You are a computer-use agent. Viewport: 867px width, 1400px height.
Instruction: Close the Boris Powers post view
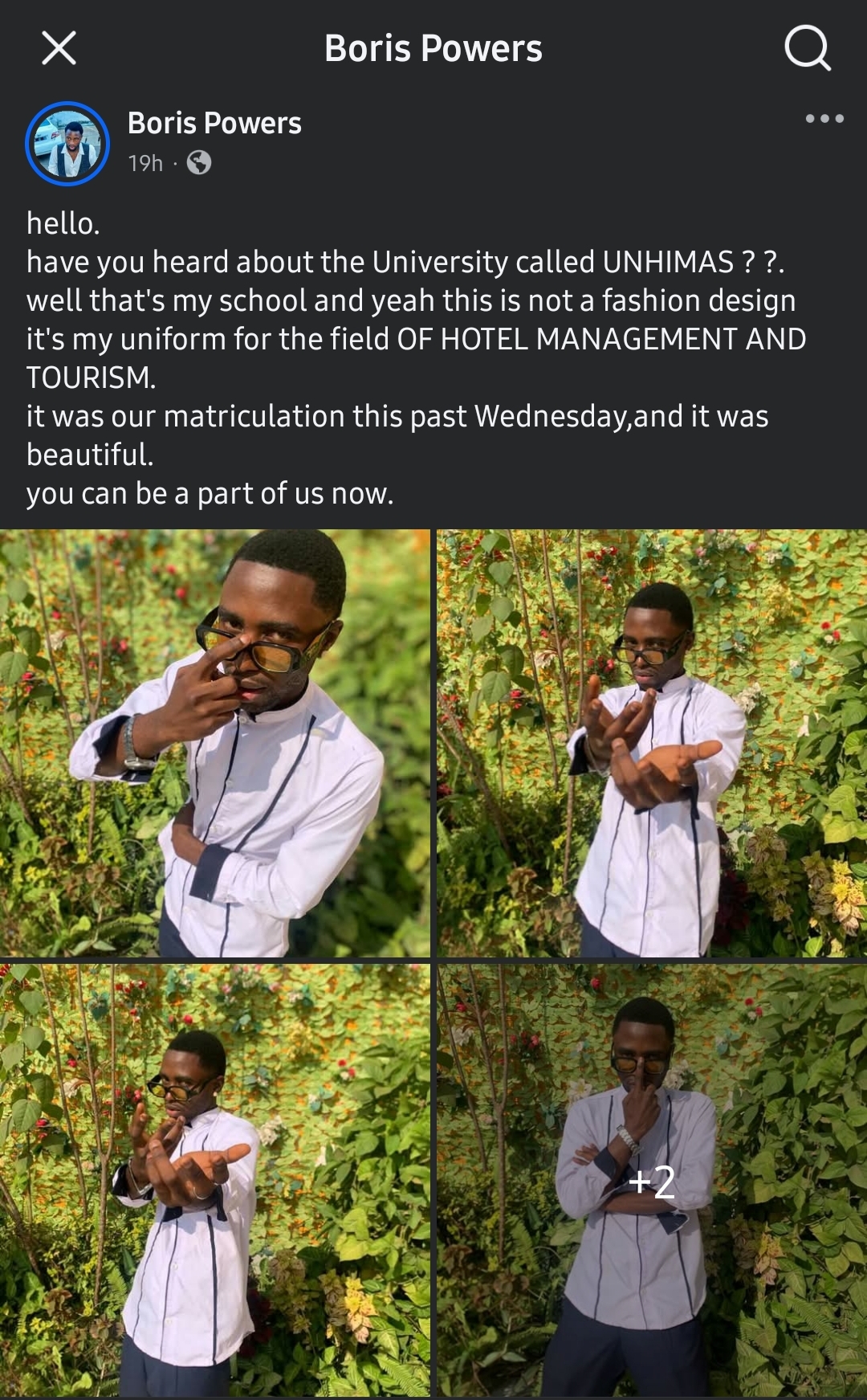pos(59,48)
